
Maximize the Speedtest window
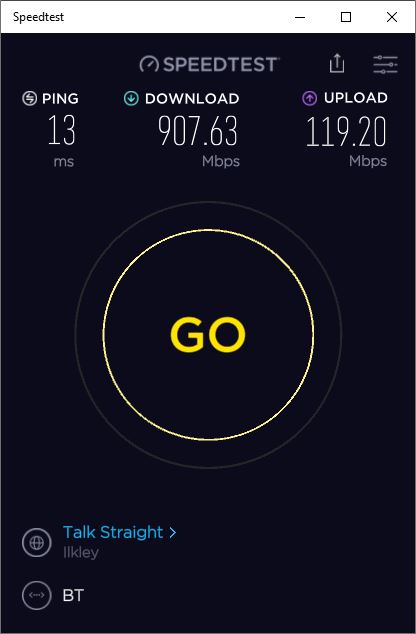(346, 17)
